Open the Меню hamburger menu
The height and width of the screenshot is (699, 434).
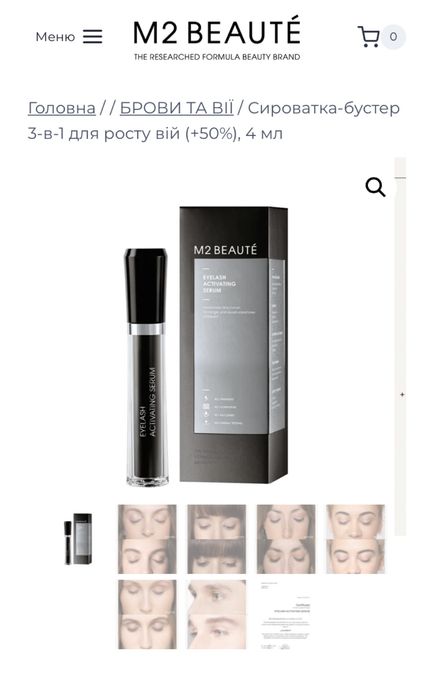pyautogui.click(x=69, y=37)
